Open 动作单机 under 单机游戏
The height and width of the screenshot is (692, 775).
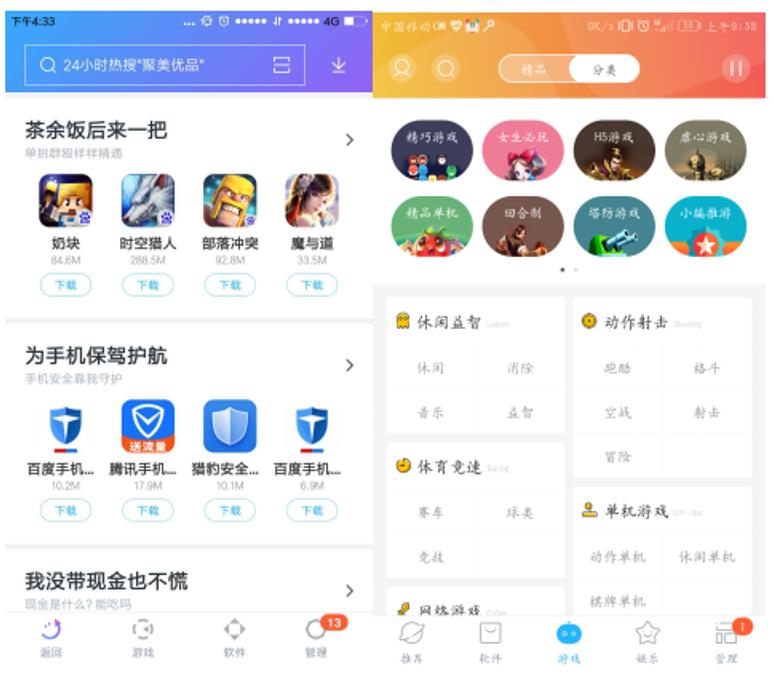pyautogui.click(x=617, y=557)
